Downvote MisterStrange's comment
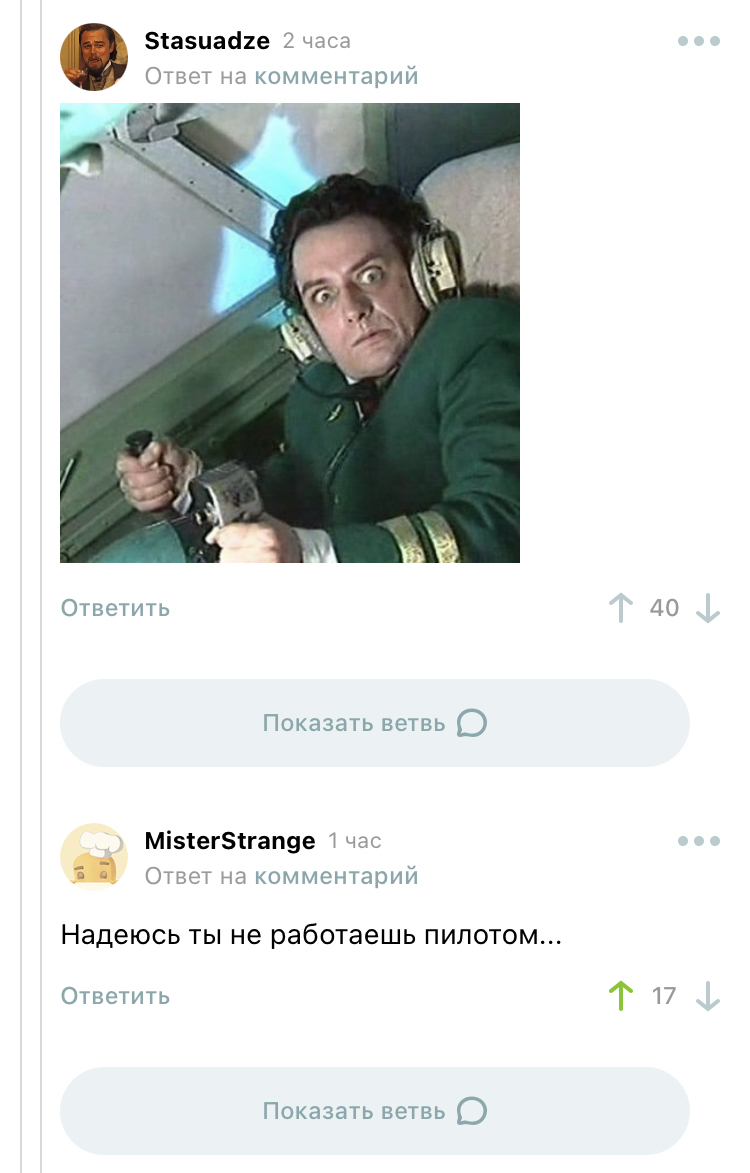Screen dimensions: 750x1173 click(707, 996)
